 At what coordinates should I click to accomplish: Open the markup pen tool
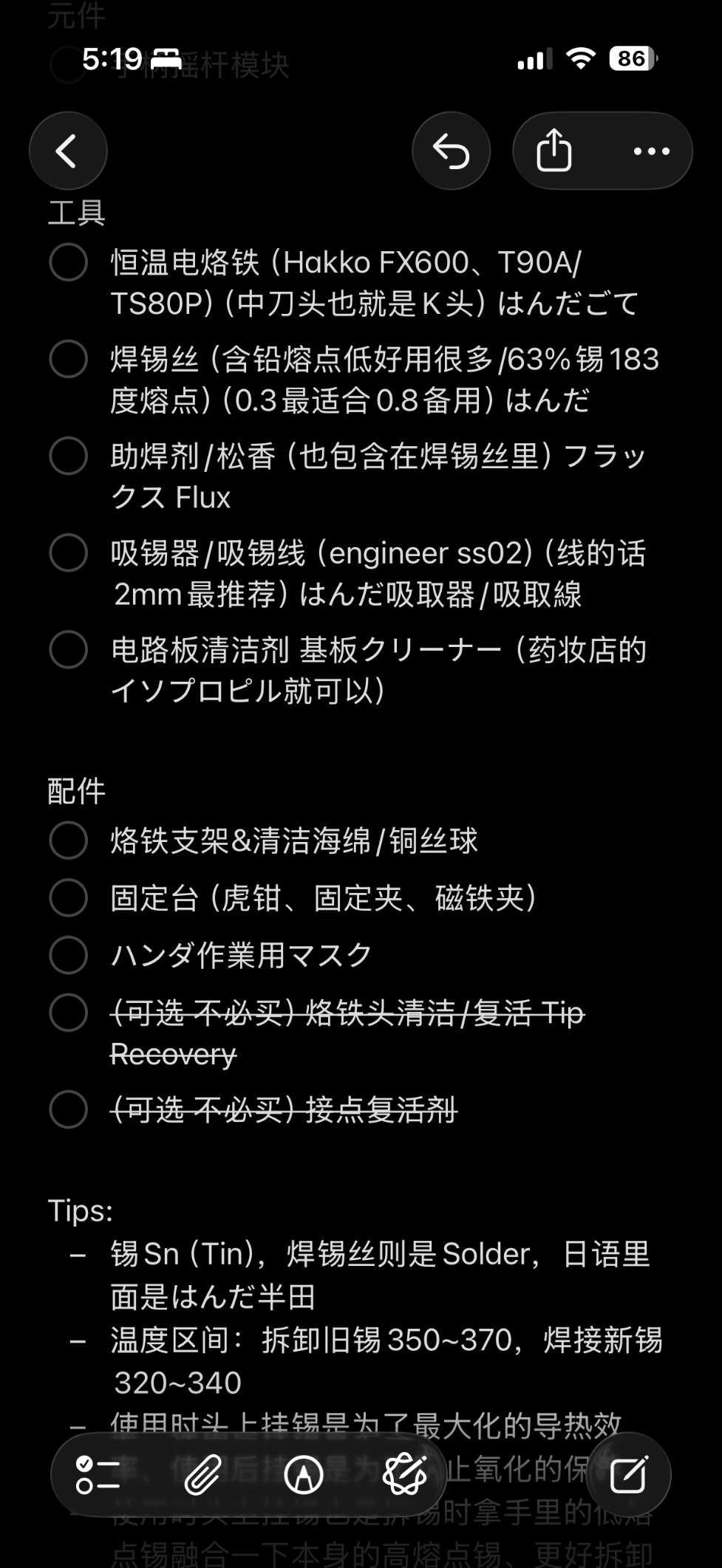(304, 1475)
